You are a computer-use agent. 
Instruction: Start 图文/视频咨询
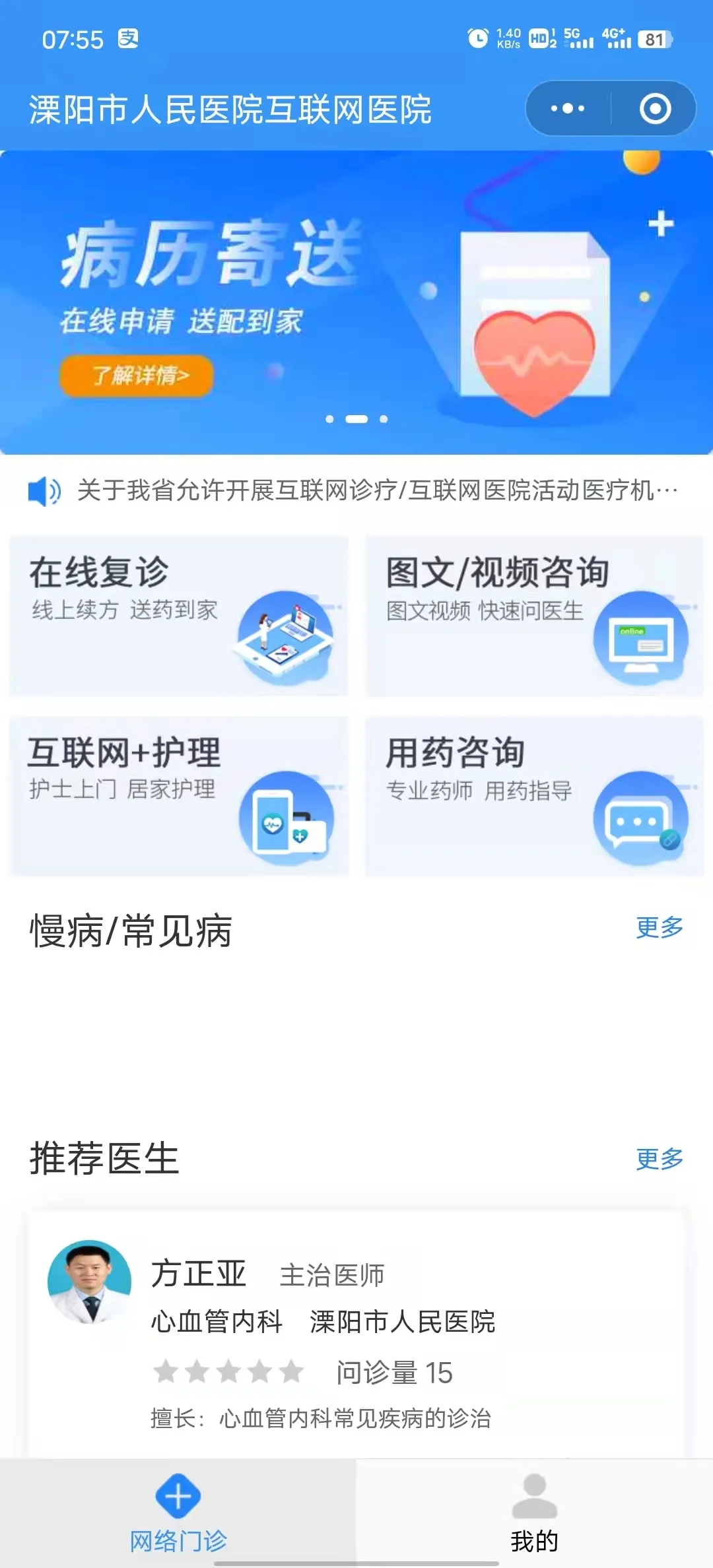point(535,616)
